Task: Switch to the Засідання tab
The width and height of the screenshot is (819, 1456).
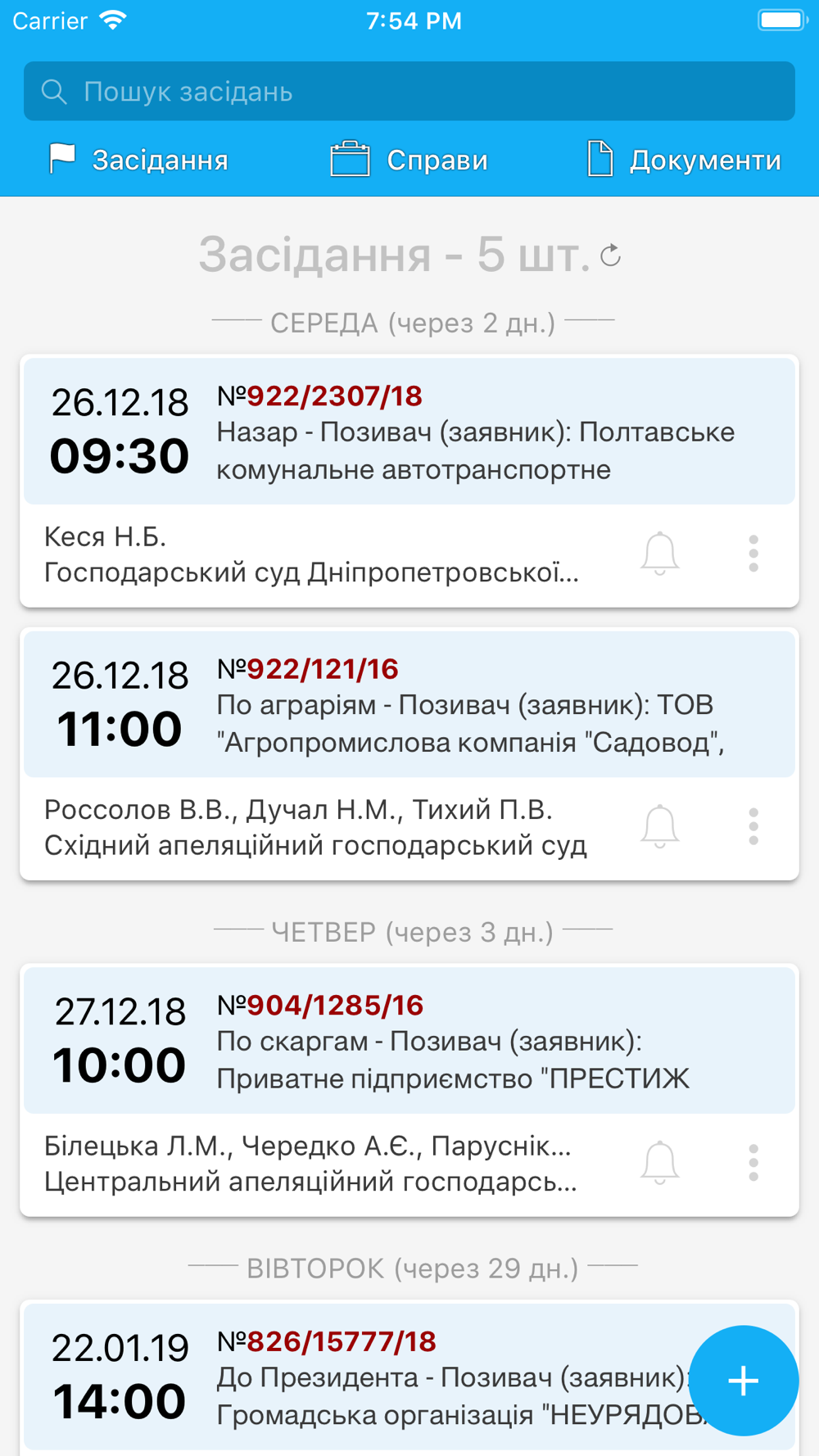Action: click(138, 160)
